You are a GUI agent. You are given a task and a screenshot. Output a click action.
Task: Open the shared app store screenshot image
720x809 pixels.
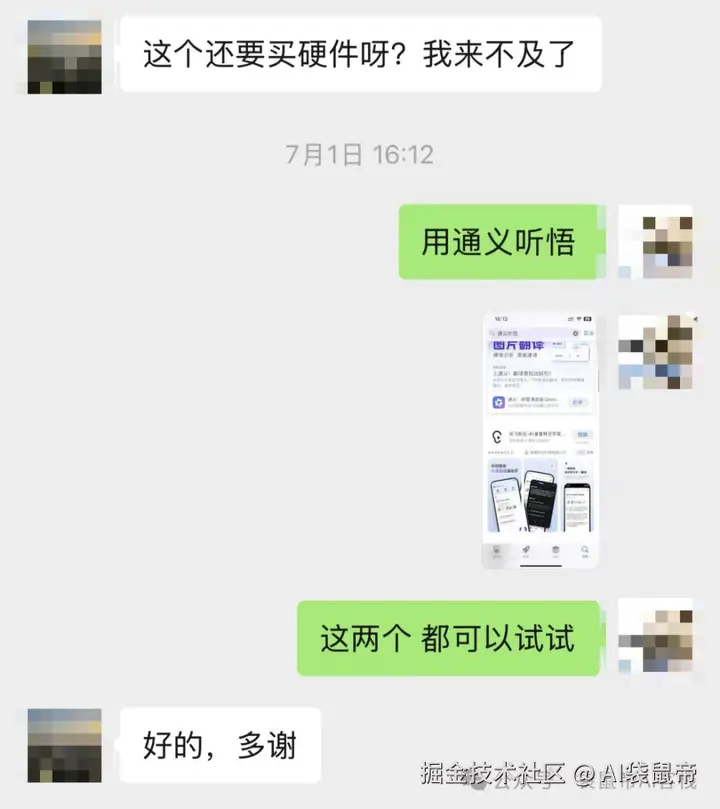(x=540, y=440)
